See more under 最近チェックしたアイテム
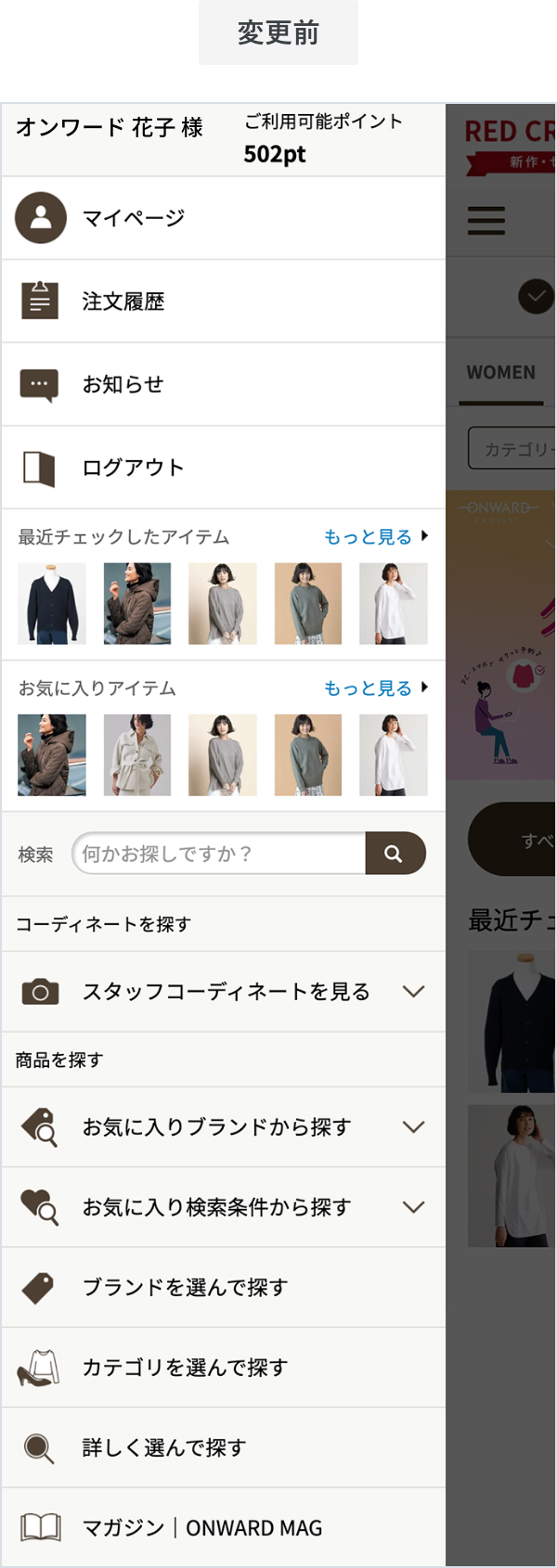Image resolution: width=557 pixels, height=1568 pixels. (x=375, y=537)
